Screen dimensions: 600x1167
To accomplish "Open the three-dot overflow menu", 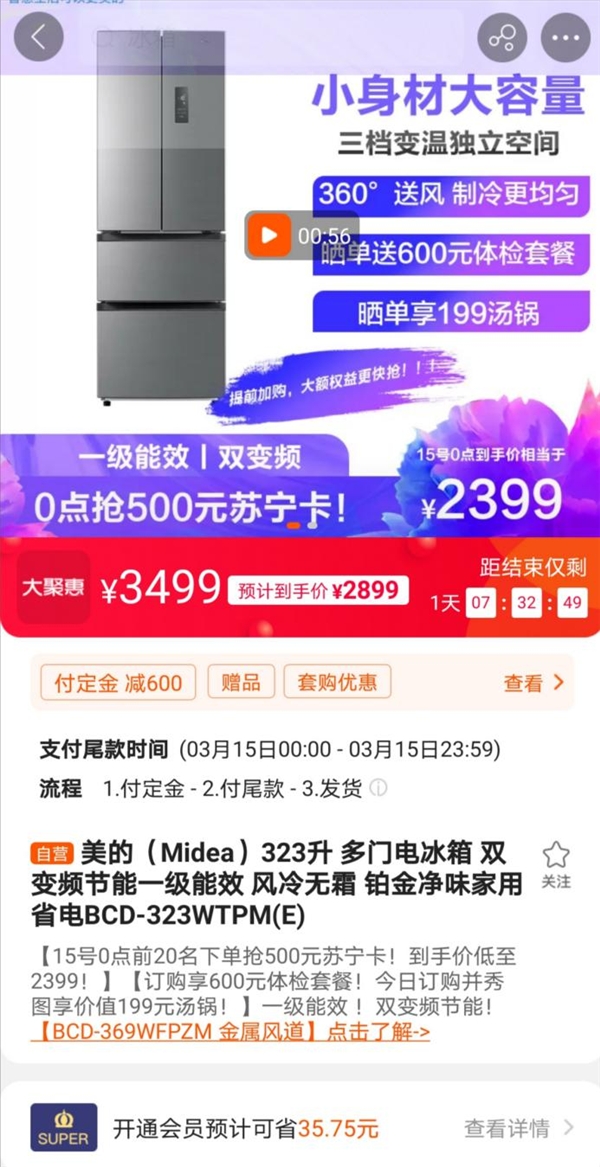I will coord(565,39).
